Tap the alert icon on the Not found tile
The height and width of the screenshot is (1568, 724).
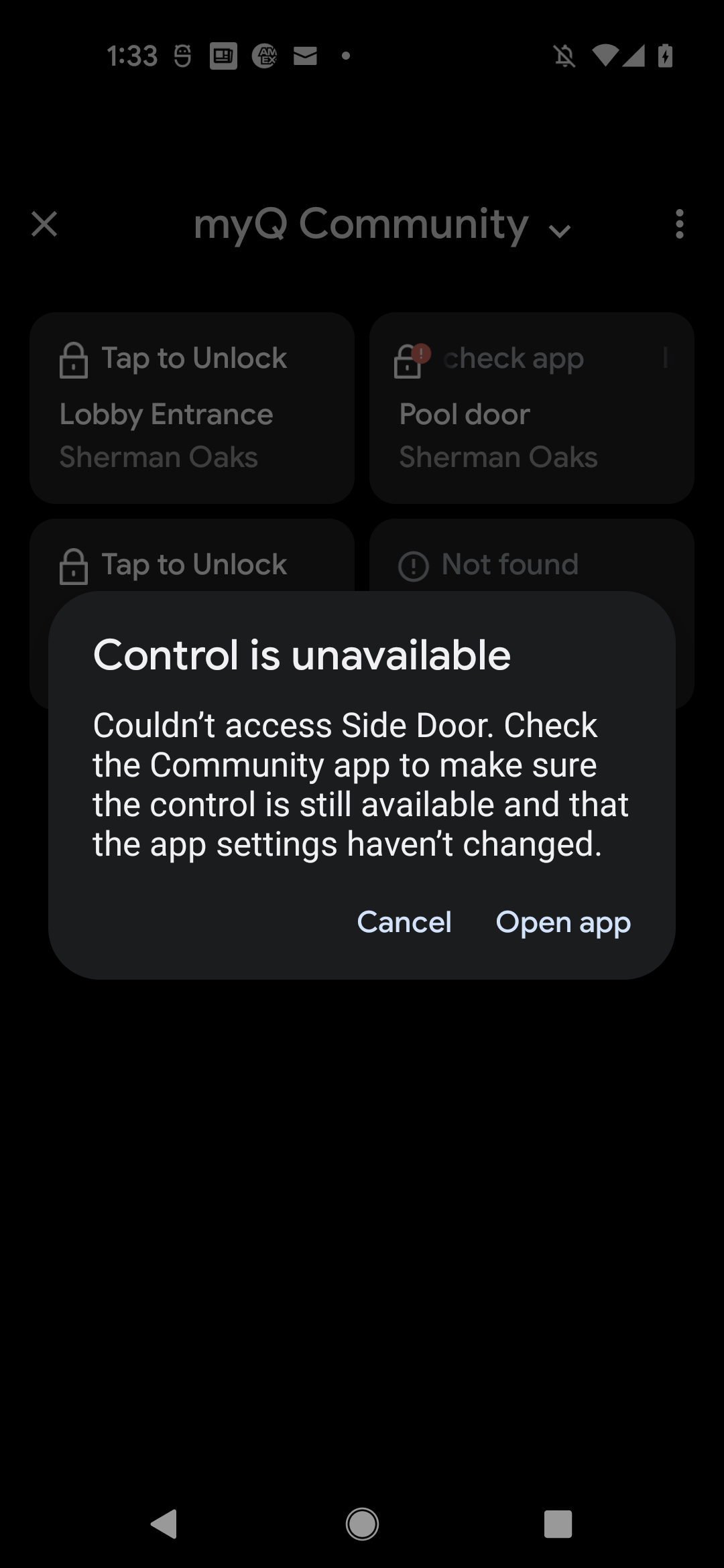point(414,566)
